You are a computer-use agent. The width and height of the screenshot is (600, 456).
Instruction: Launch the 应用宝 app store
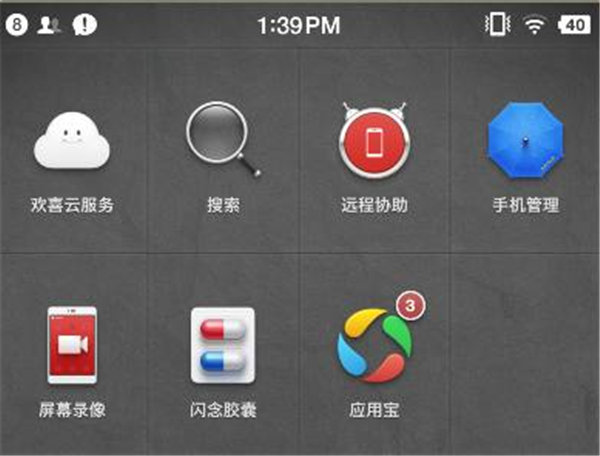[374, 346]
